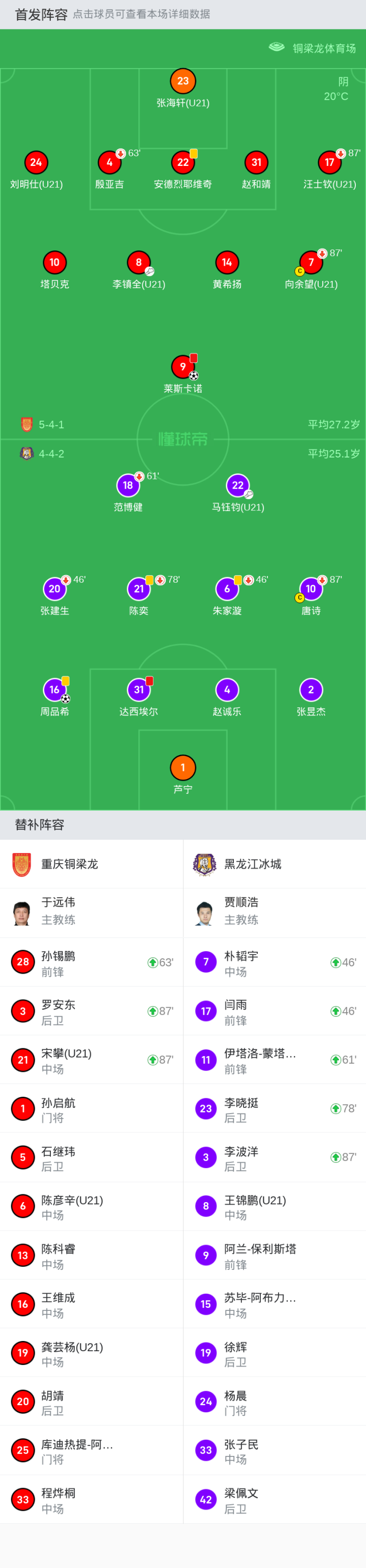Open 黑龙江冰城 team page
The image size is (366, 1568).
252,864
